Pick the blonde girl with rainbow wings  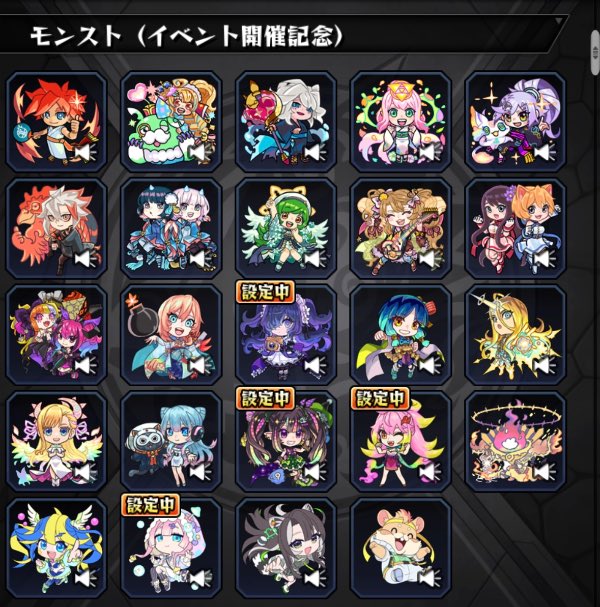[x=55, y=440]
